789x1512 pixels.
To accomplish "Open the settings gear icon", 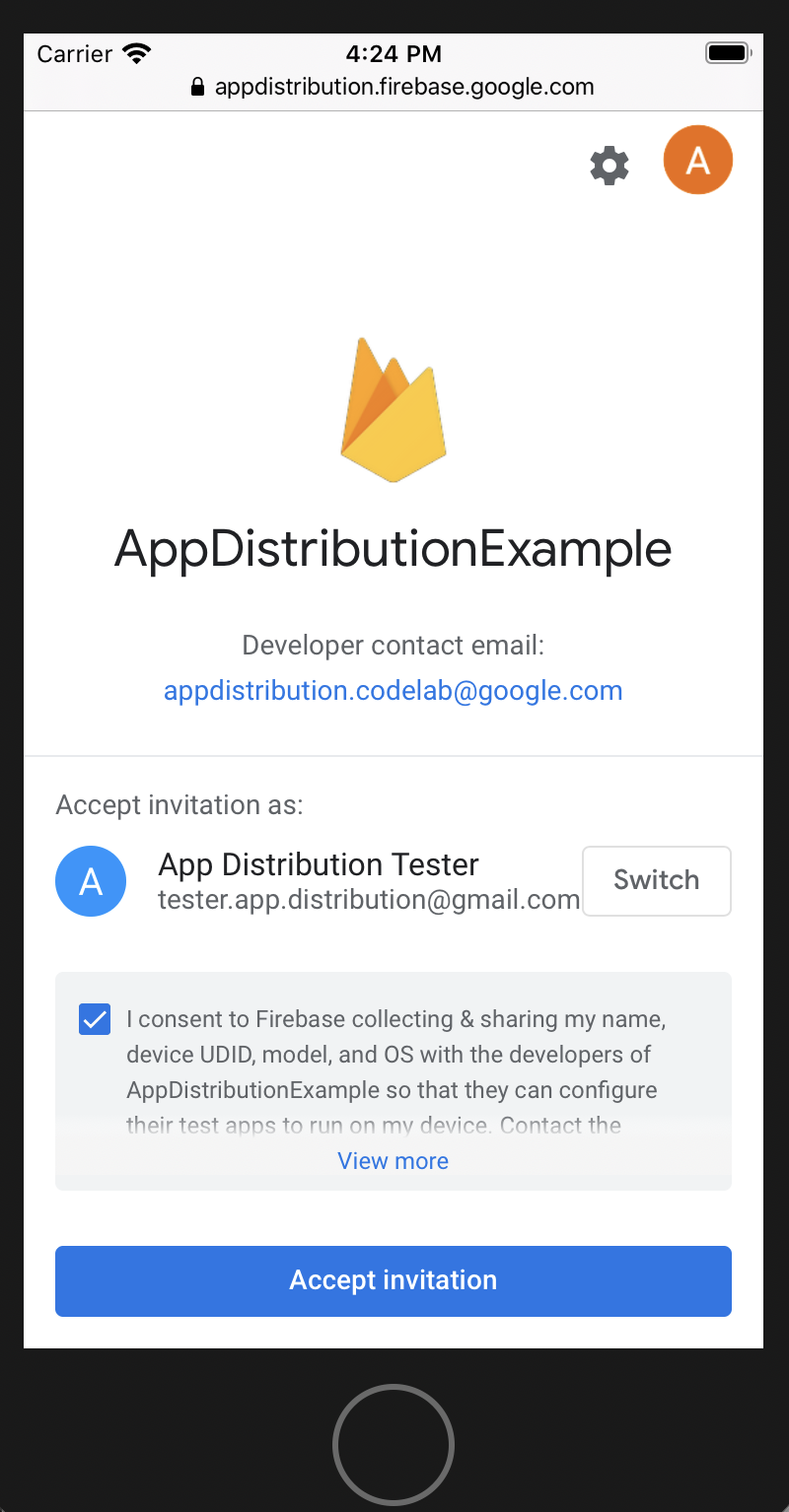I will pos(610,166).
